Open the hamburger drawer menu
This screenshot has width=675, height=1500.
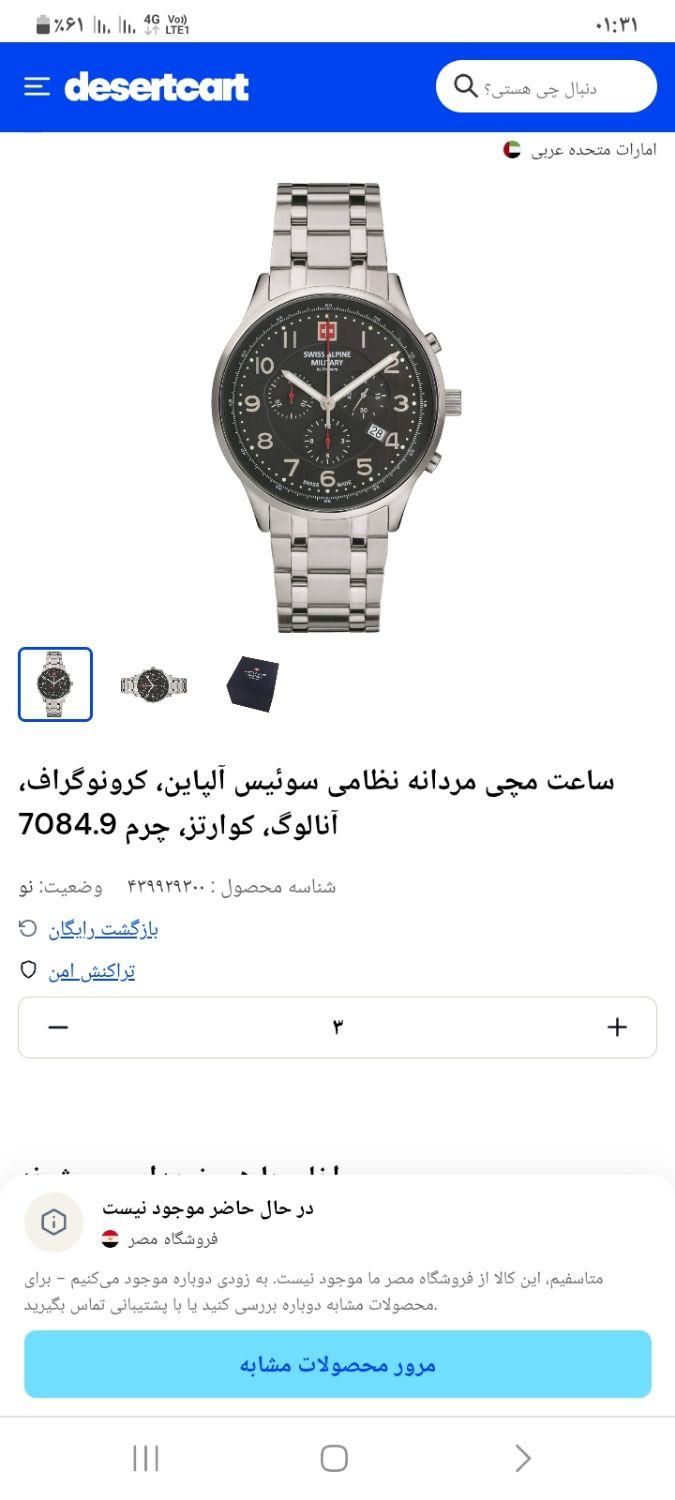pyautogui.click(x=37, y=88)
